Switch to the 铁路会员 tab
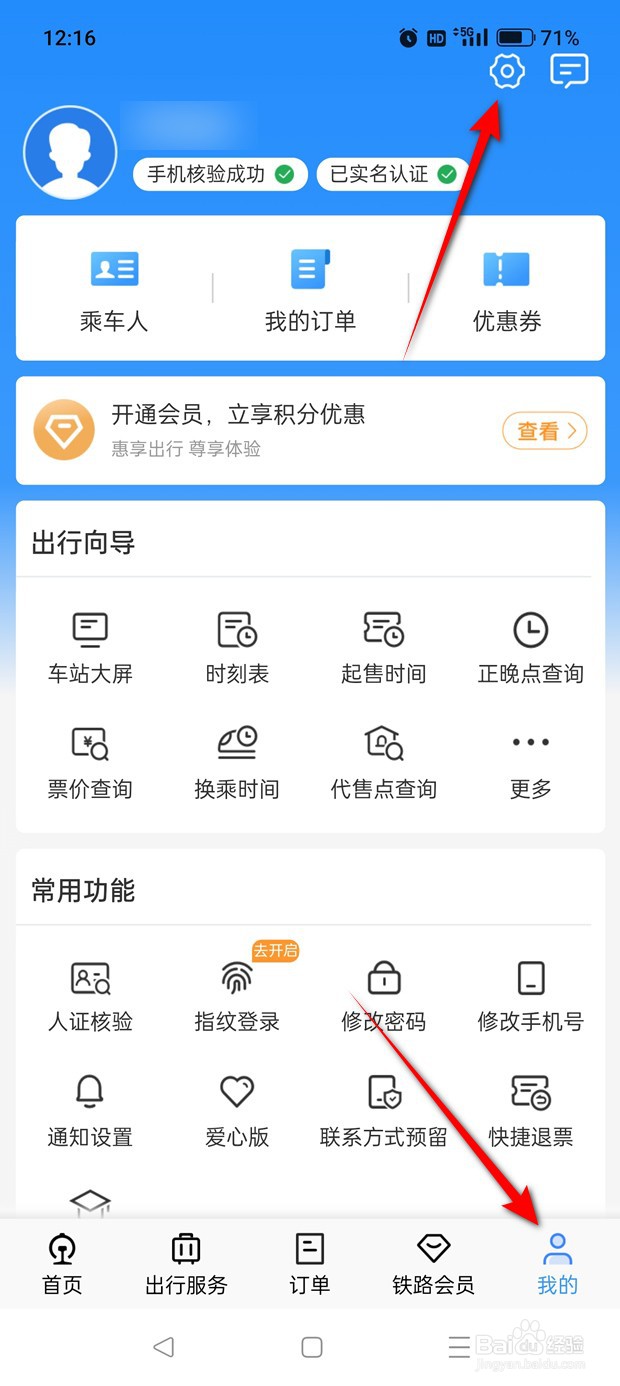Screen dimensions: 620x1386 [x=433, y=1264]
